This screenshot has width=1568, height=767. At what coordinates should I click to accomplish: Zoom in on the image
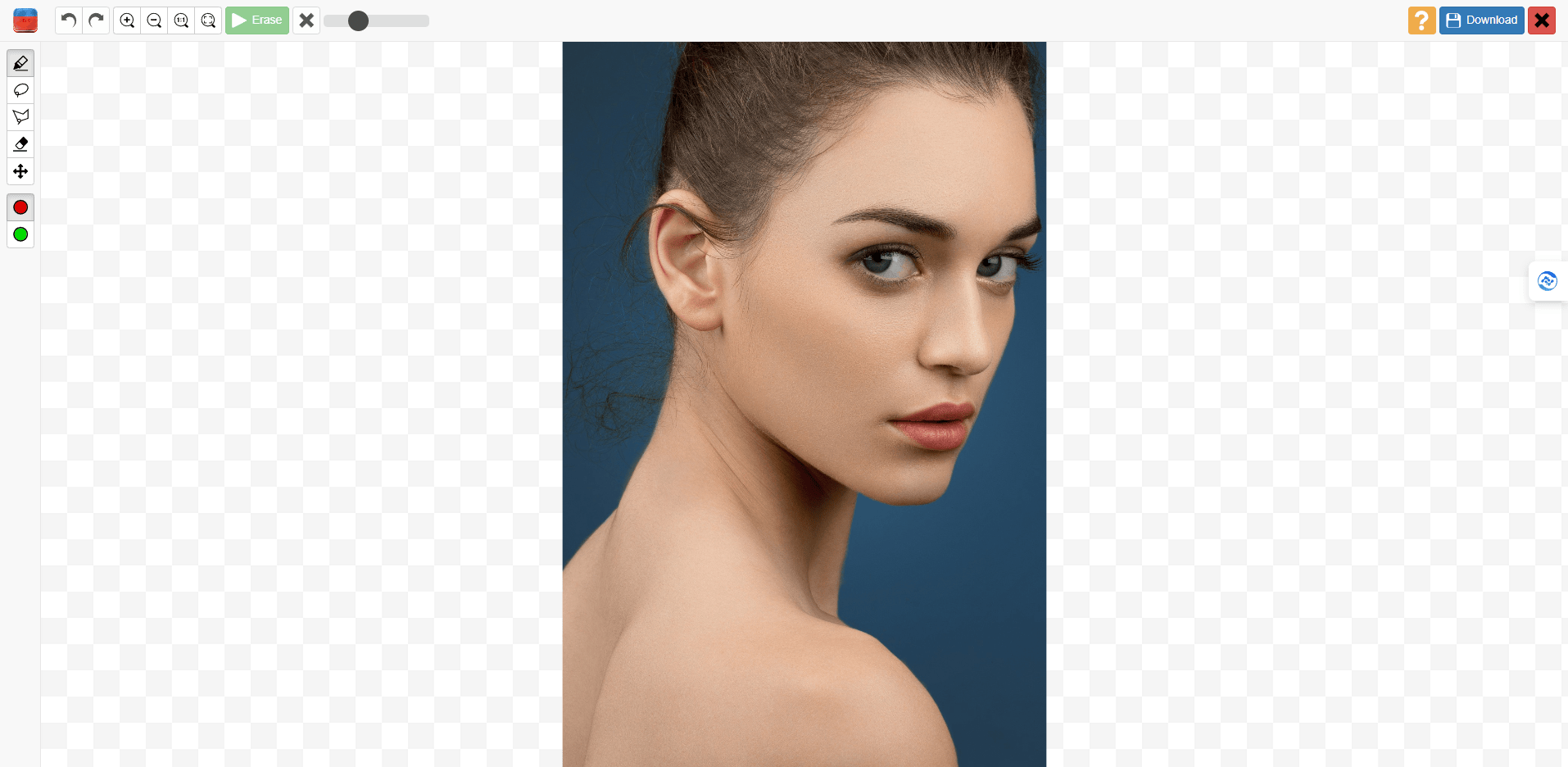tap(127, 20)
